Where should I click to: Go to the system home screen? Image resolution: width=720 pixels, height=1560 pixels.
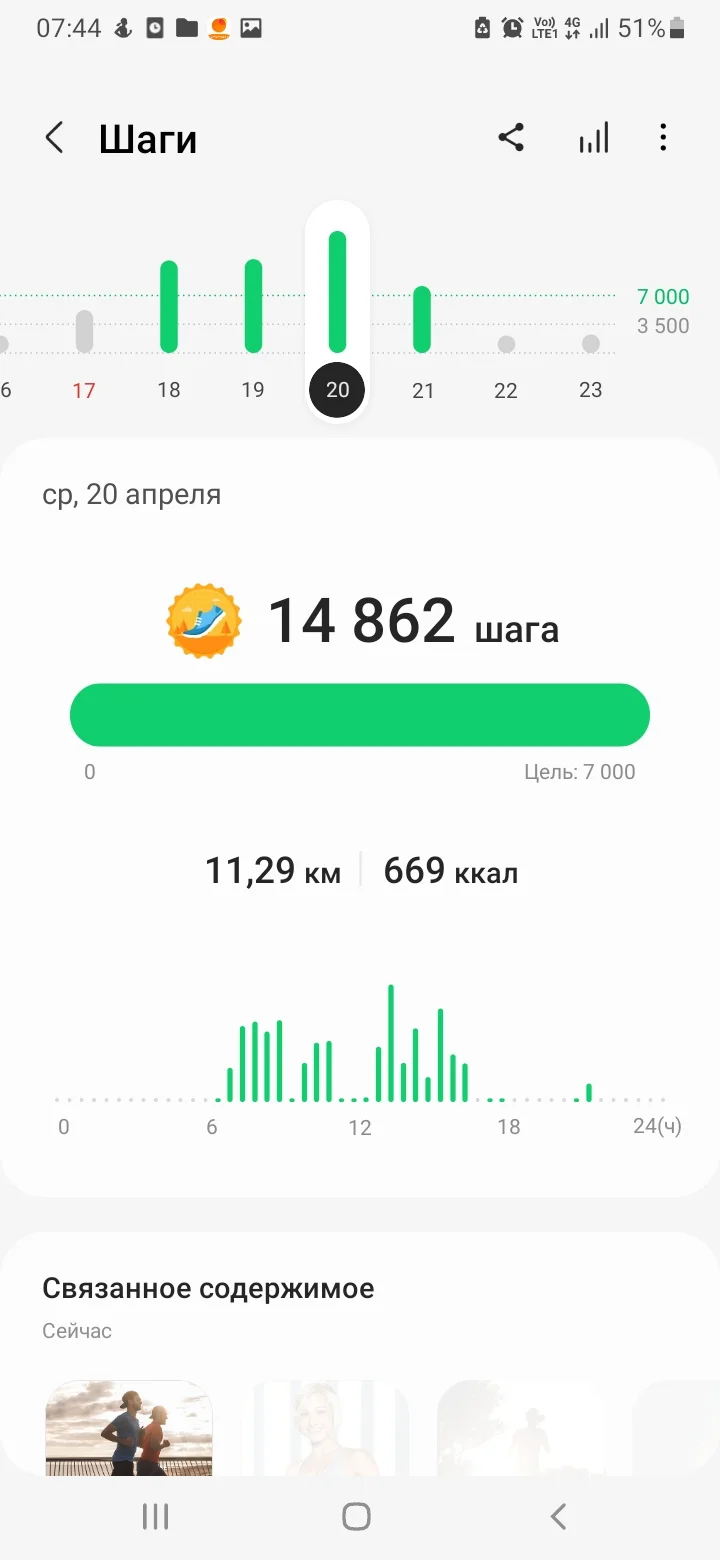[357, 1516]
